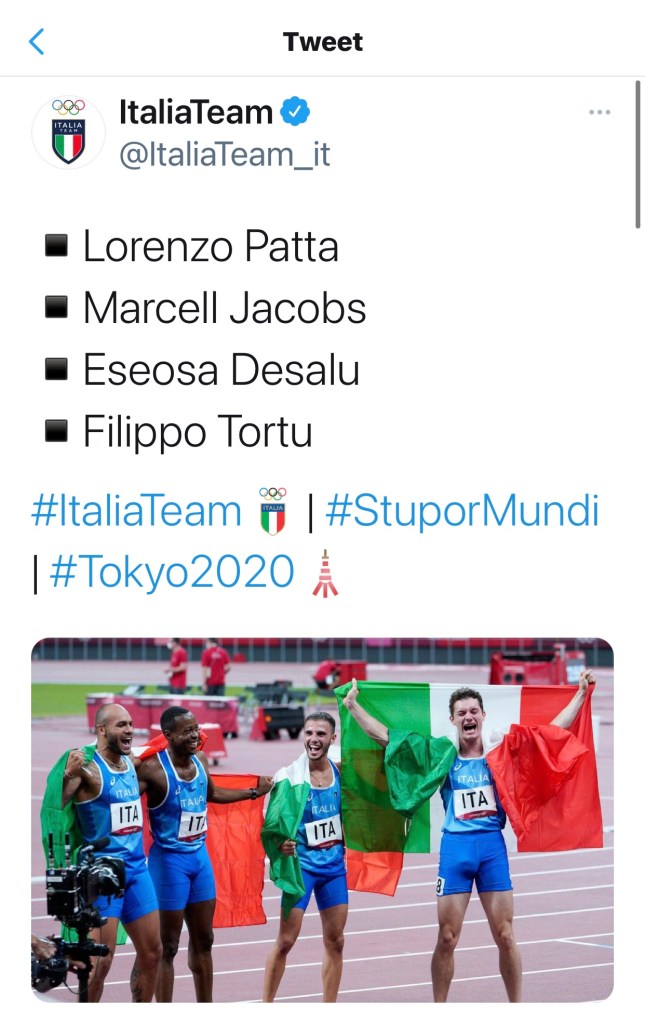The image size is (645, 1024).
Task: Open ItaliaTeam's profile picture
Action: point(68,132)
